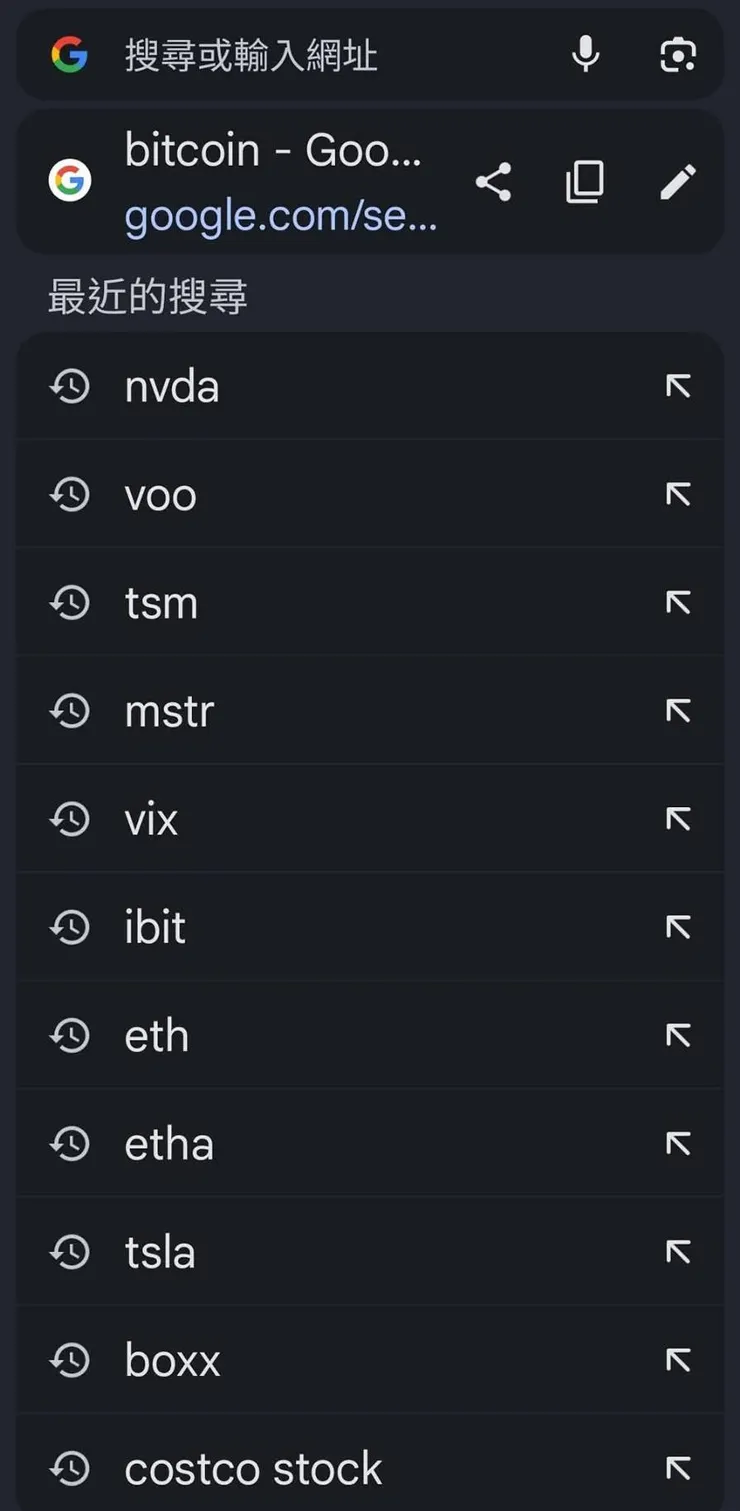Tap the microphone voice search icon
Screen dimensions: 740x1511
pyautogui.click(x=586, y=56)
